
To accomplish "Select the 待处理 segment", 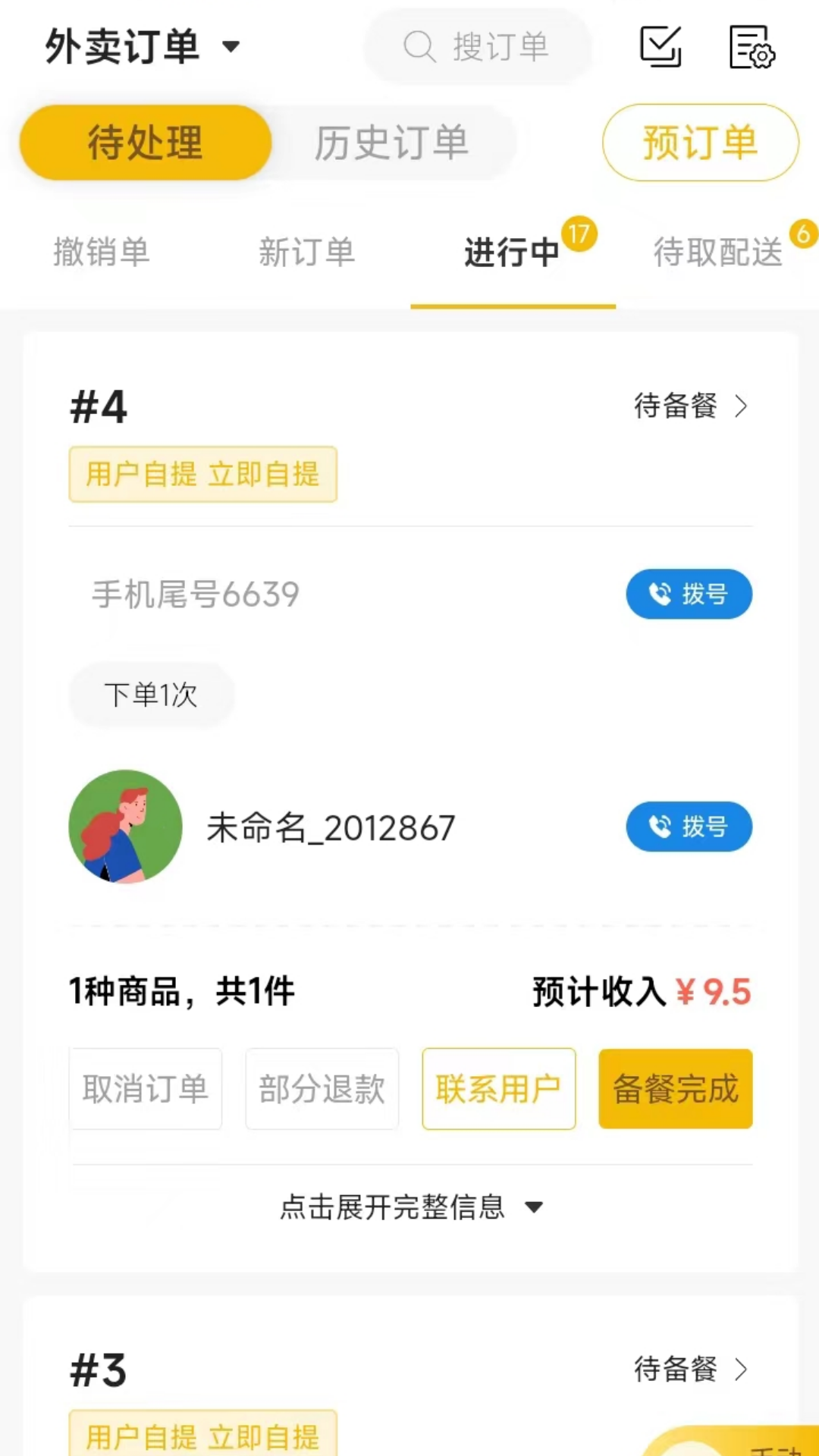I will point(146,143).
